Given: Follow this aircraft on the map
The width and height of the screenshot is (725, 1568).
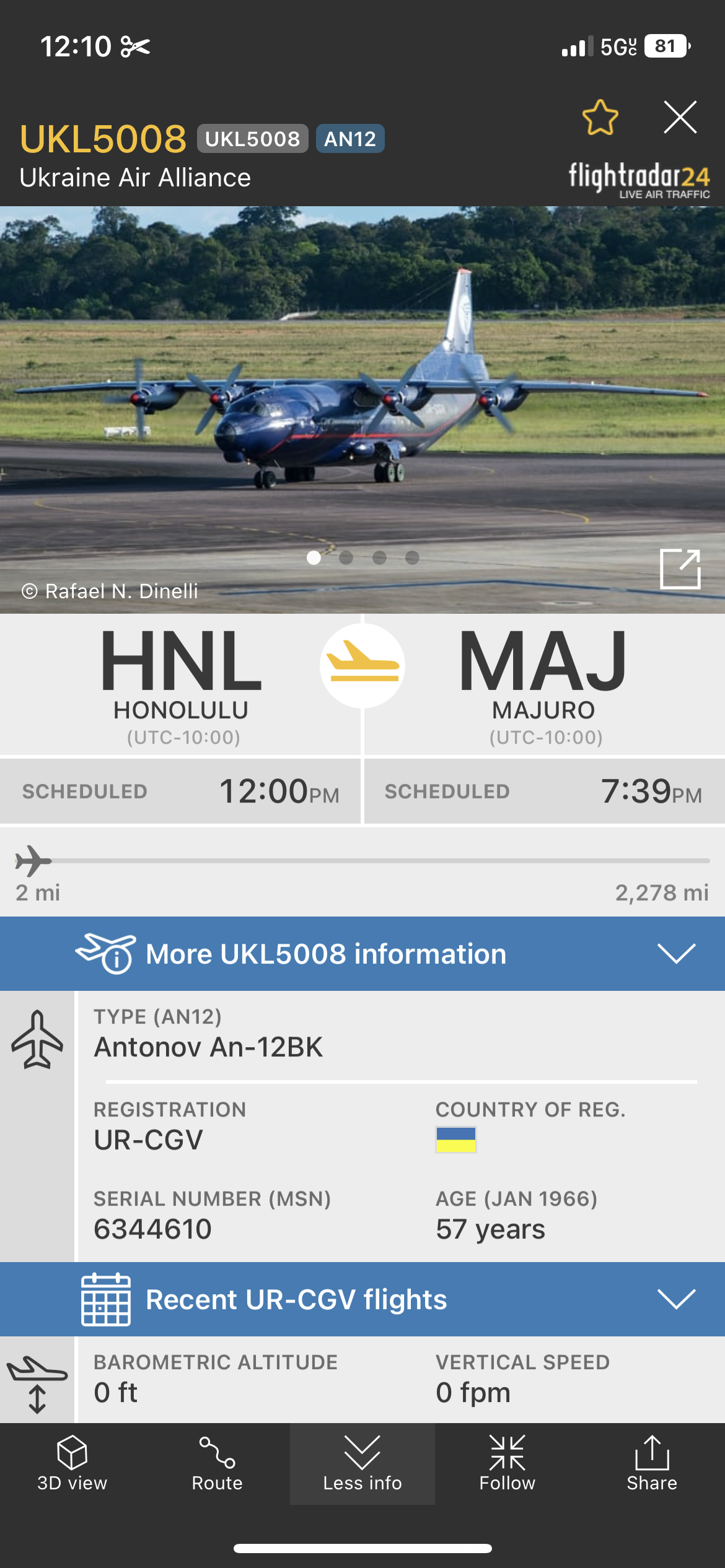Looking at the screenshot, I should (x=507, y=1464).
